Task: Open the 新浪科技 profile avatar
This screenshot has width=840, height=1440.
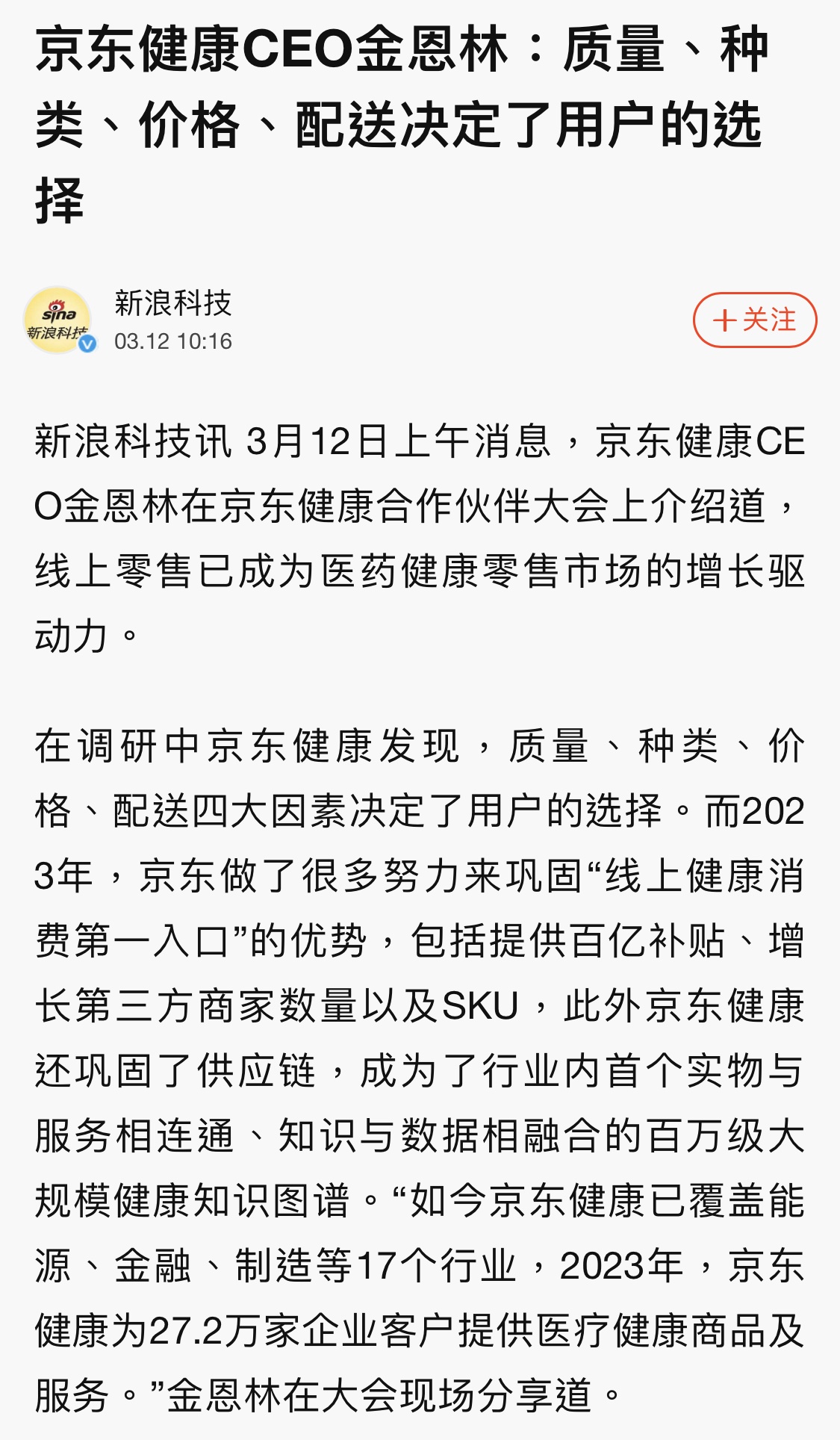Action: pos(58,320)
